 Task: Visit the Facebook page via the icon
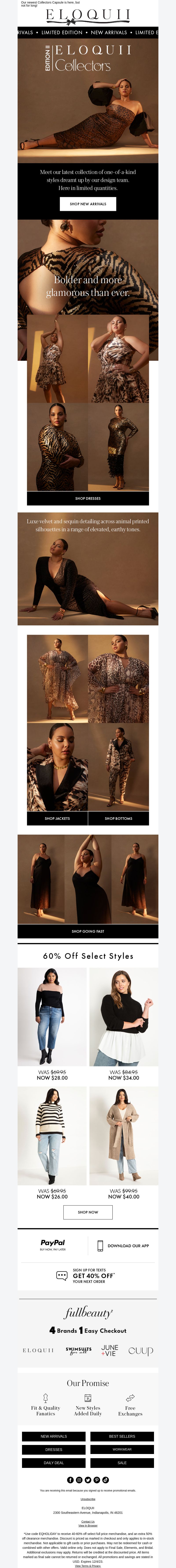coord(70,1480)
